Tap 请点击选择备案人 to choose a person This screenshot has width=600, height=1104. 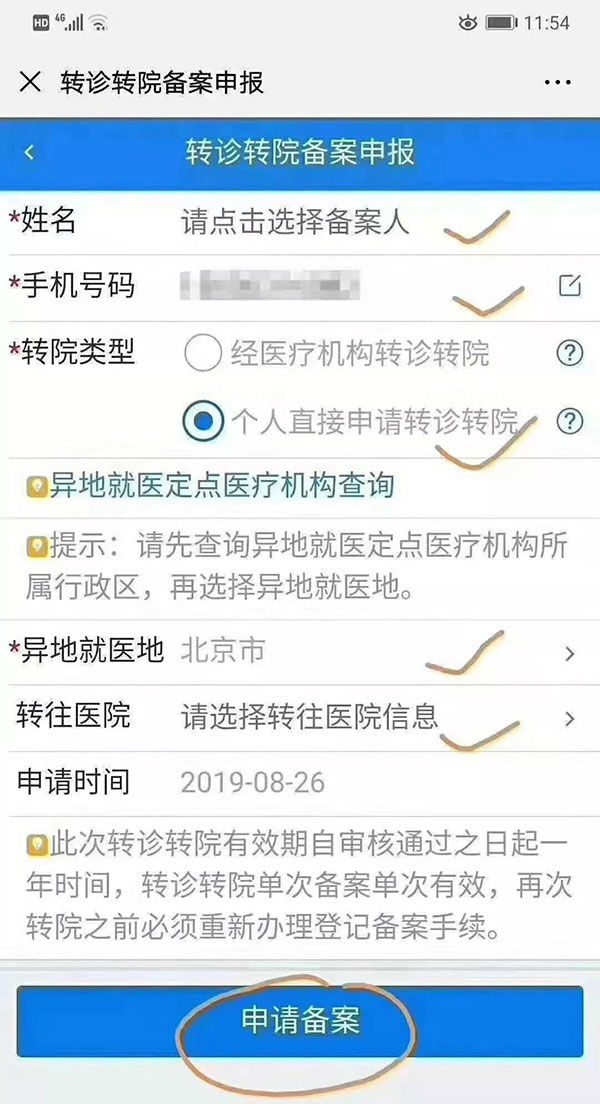[x=295, y=222]
